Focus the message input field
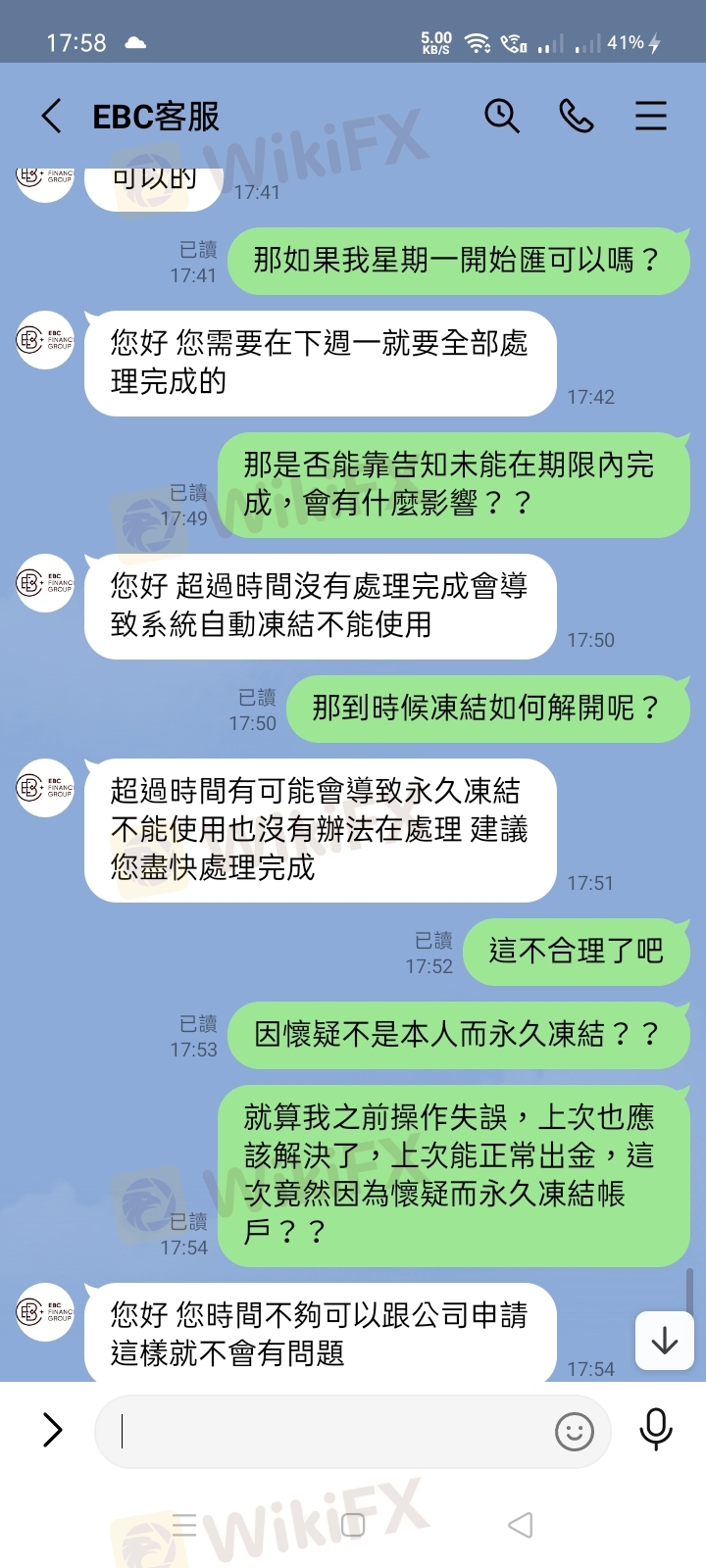This screenshot has height=1568, width=706. pyautogui.click(x=324, y=1432)
